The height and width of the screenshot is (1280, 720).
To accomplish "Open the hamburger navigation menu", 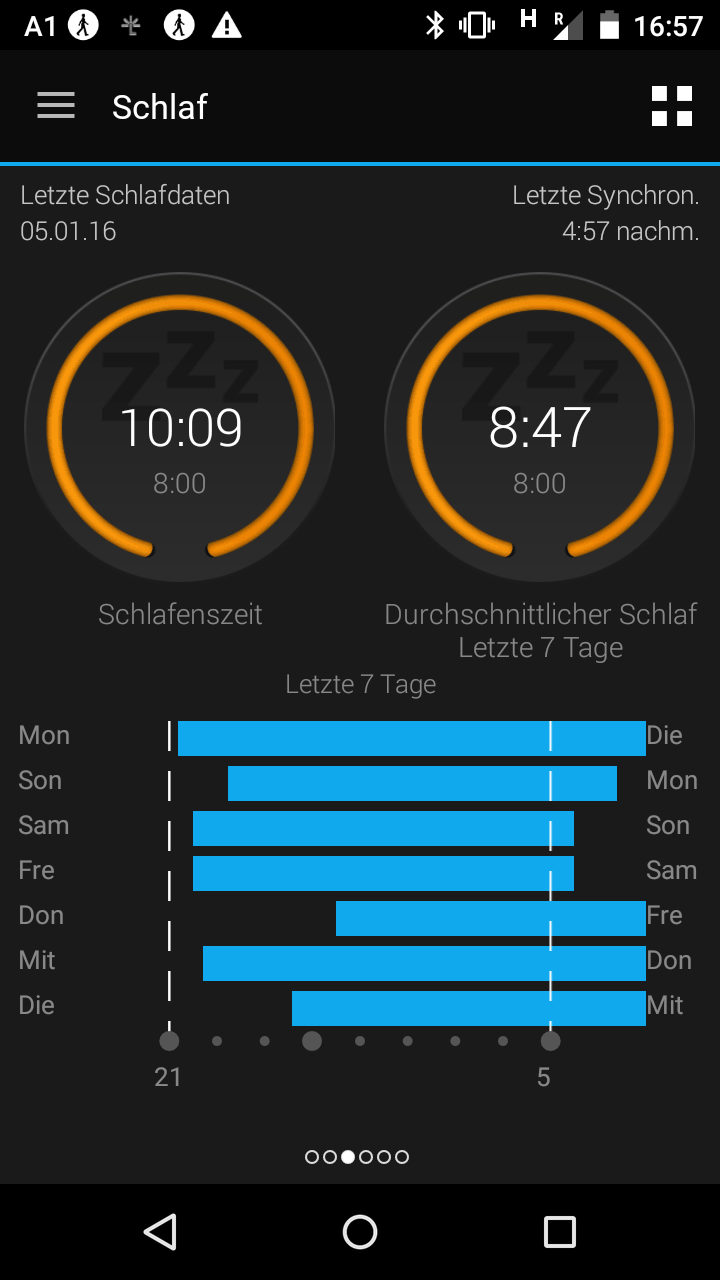I will click(56, 106).
